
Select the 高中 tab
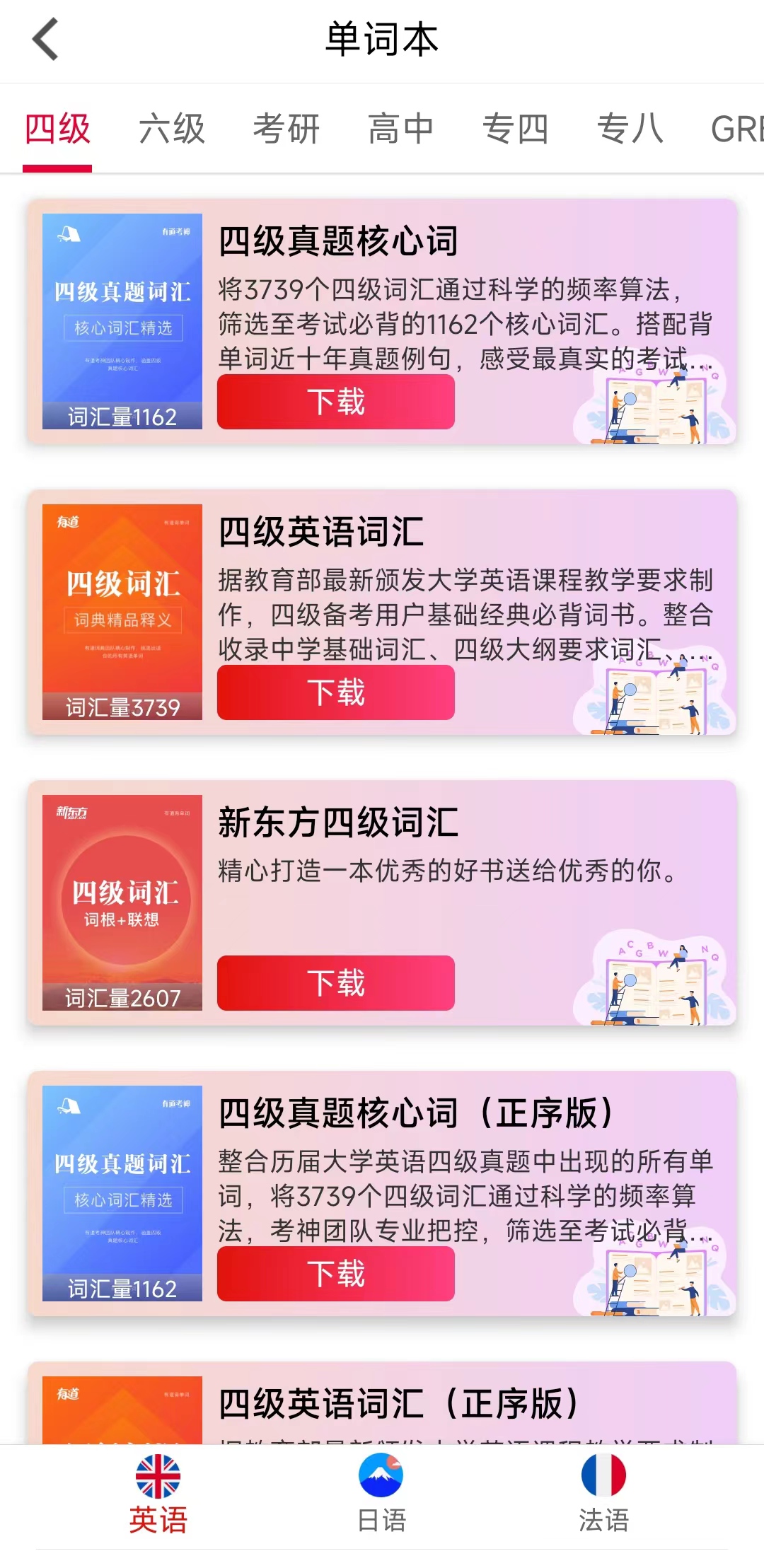coord(401,129)
